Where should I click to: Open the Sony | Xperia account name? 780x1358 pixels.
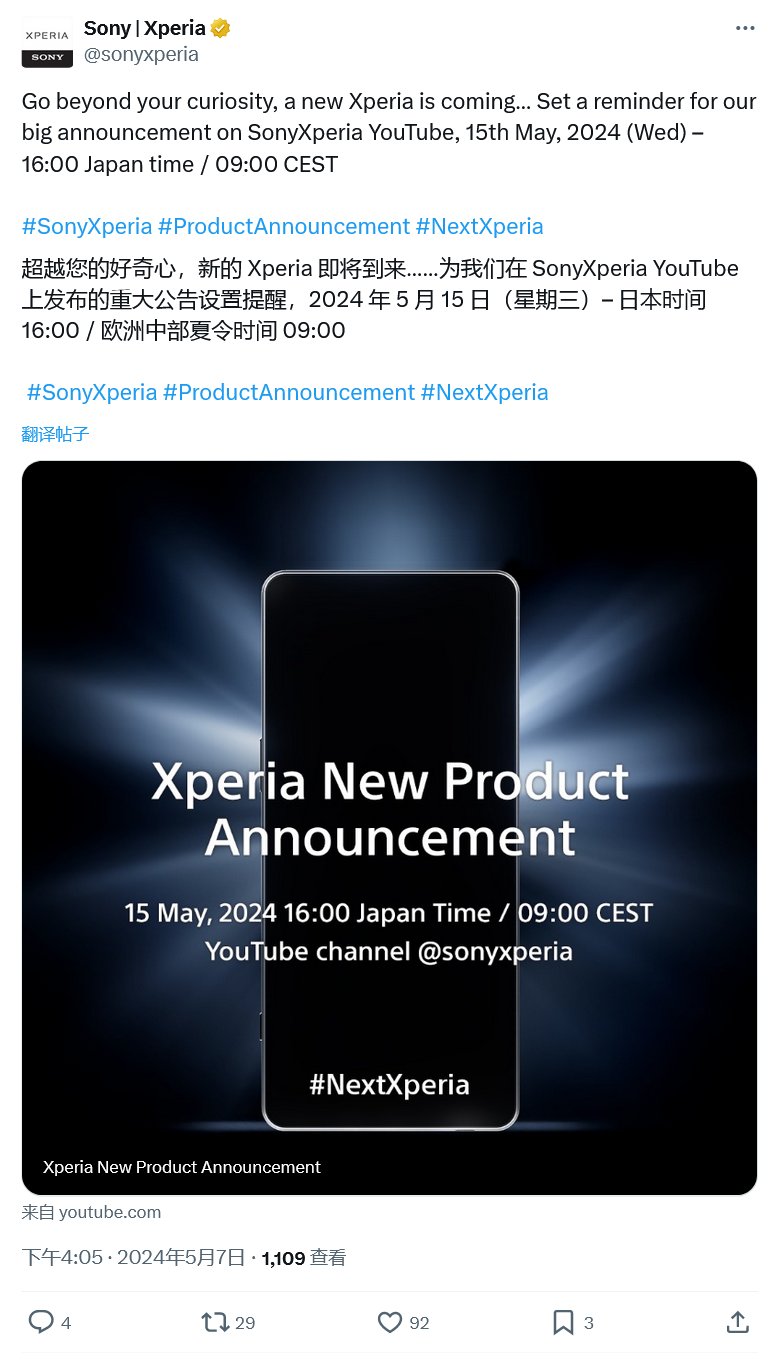(145, 28)
